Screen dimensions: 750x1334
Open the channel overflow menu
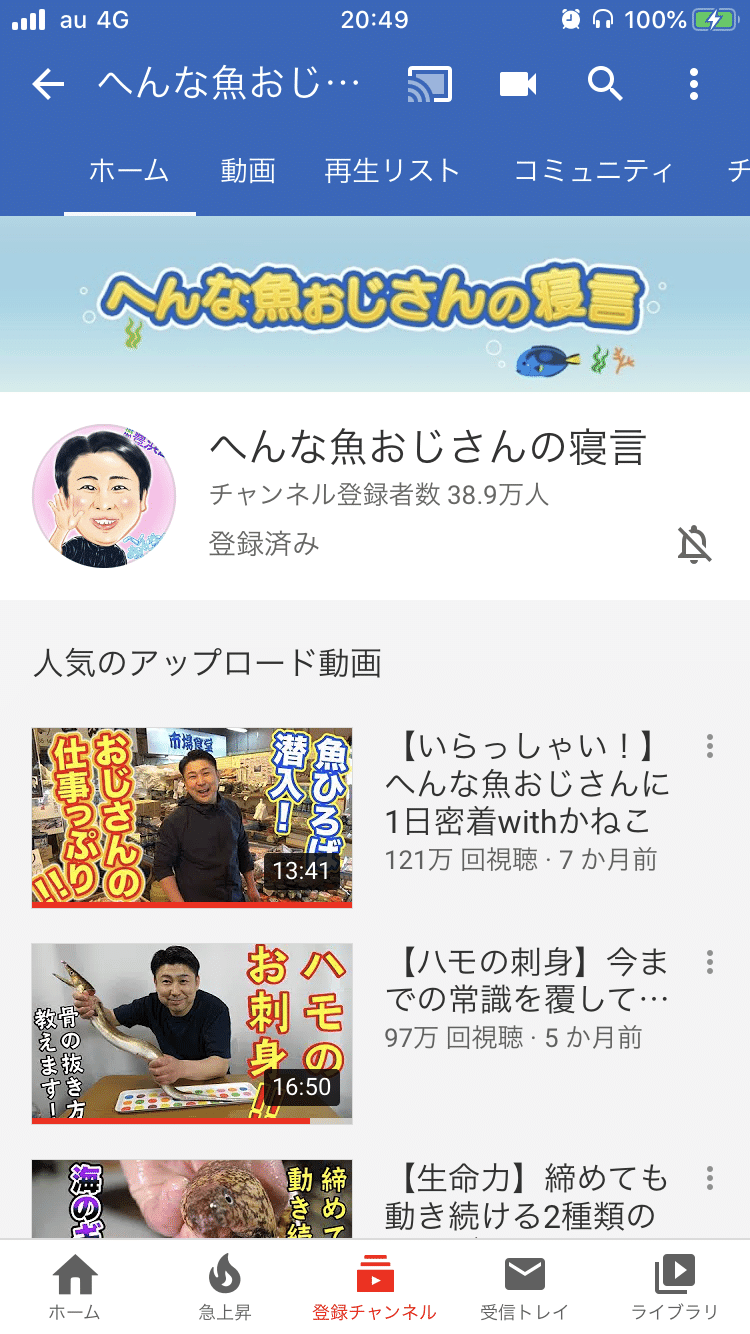pos(693,84)
